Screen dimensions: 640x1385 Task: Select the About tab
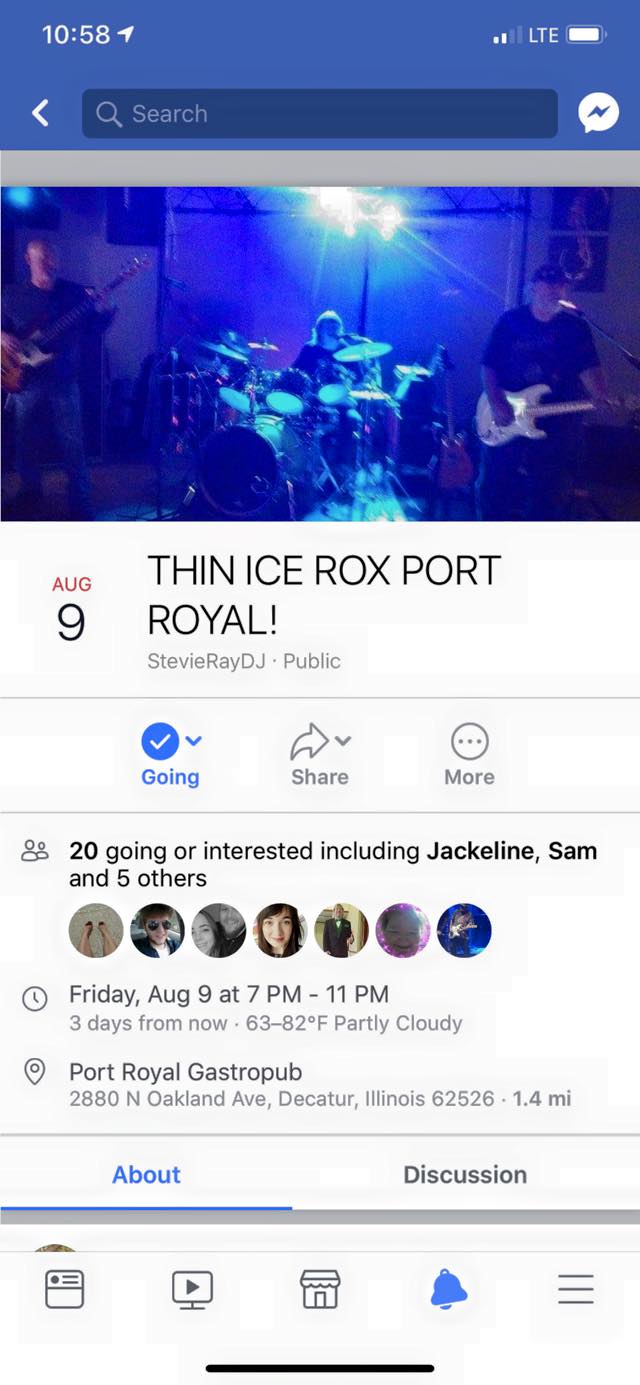pos(146,1174)
